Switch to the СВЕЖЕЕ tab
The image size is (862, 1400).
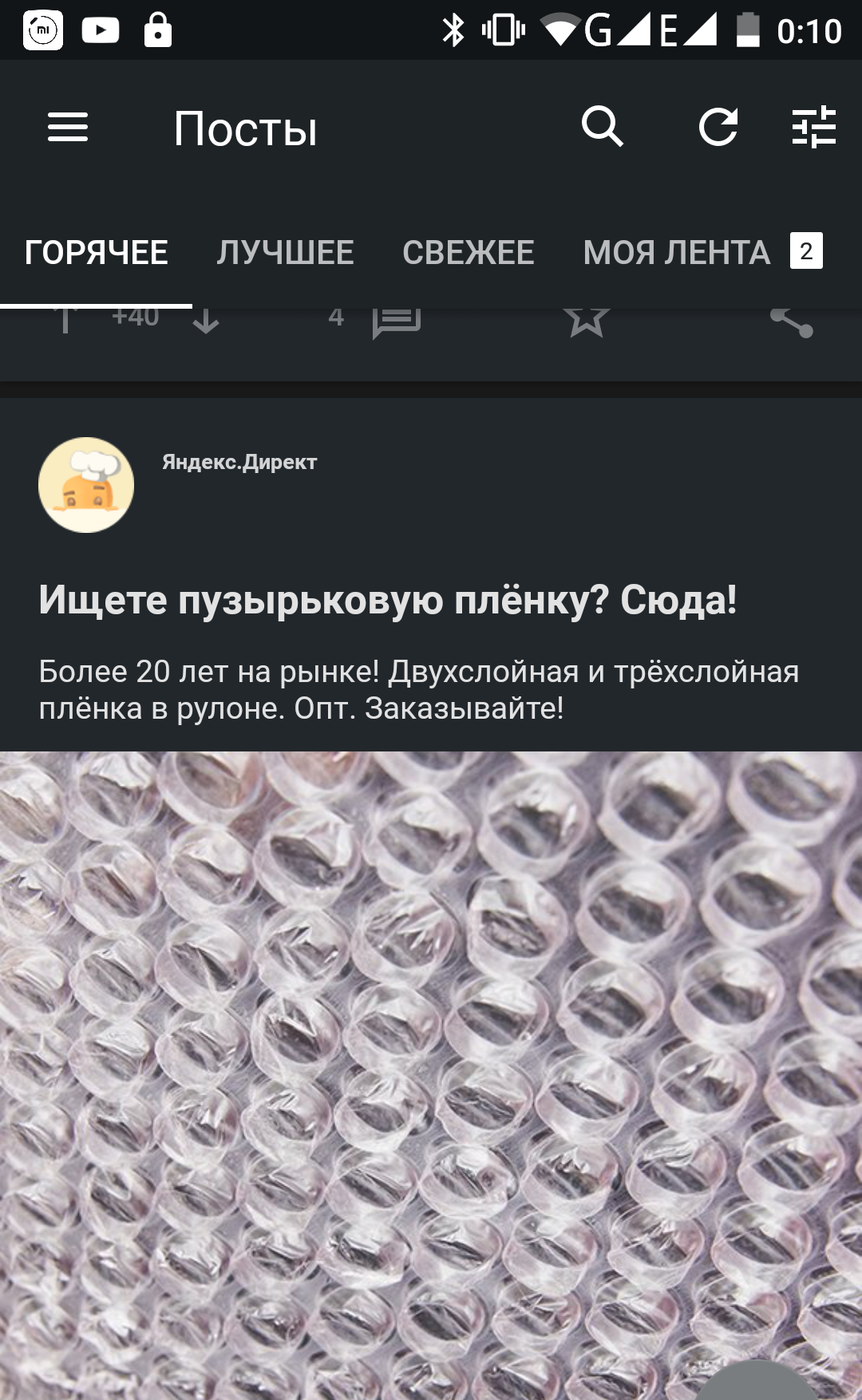469,253
